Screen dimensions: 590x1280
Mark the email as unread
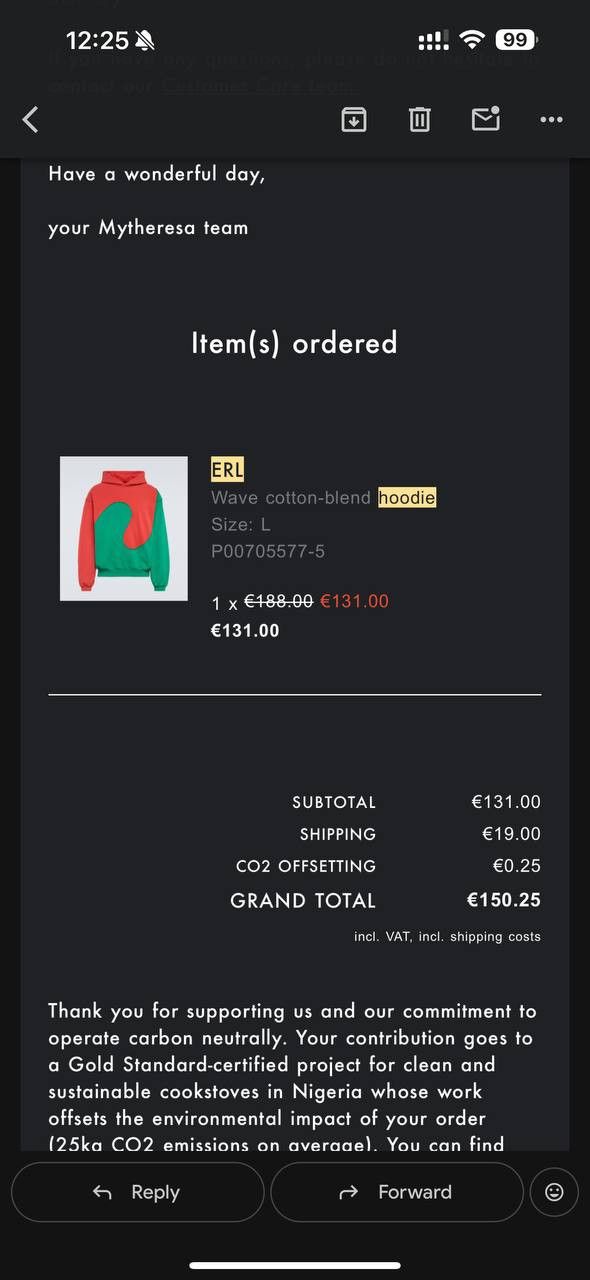coord(486,119)
